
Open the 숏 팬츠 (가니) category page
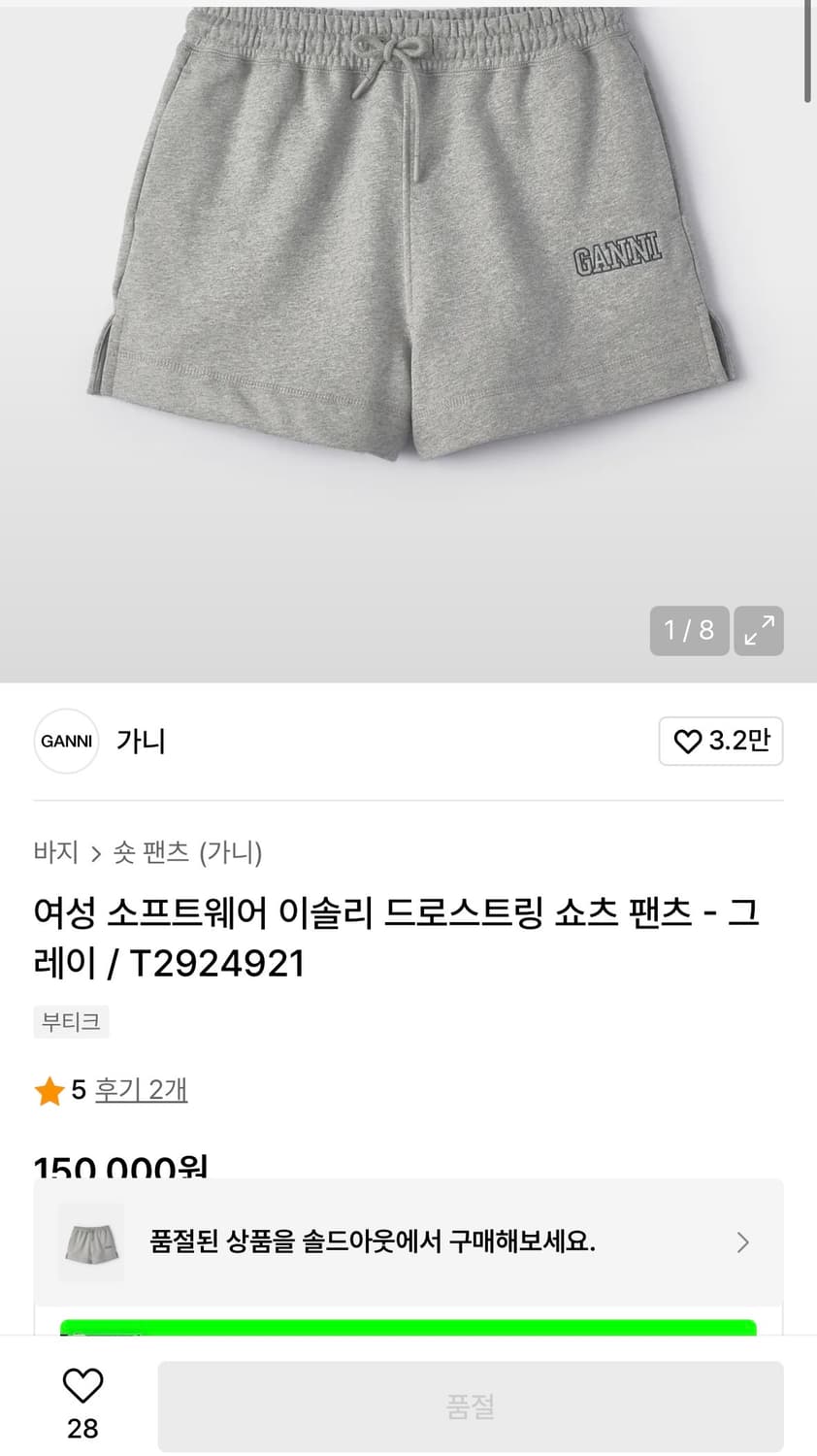[x=185, y=853]
